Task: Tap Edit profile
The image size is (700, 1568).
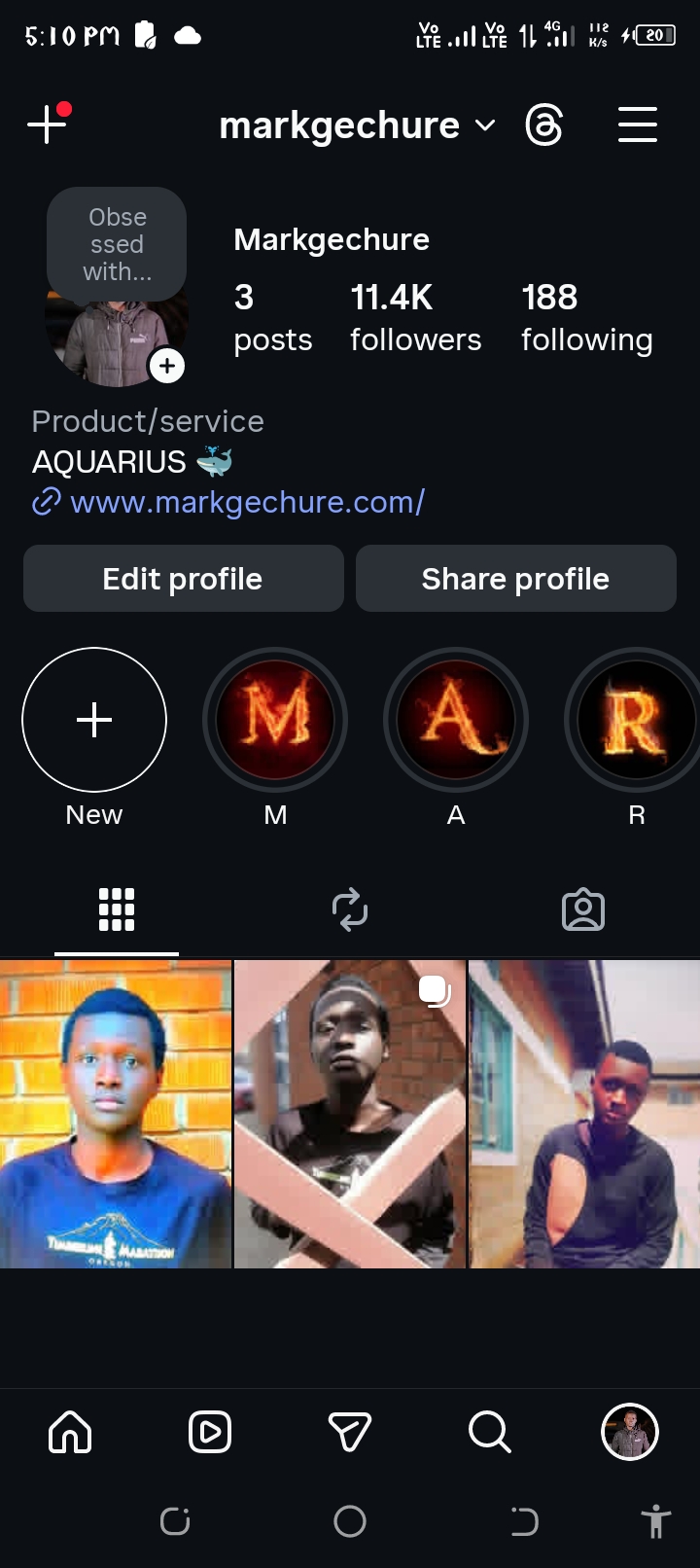Action: tap(183, 579)
